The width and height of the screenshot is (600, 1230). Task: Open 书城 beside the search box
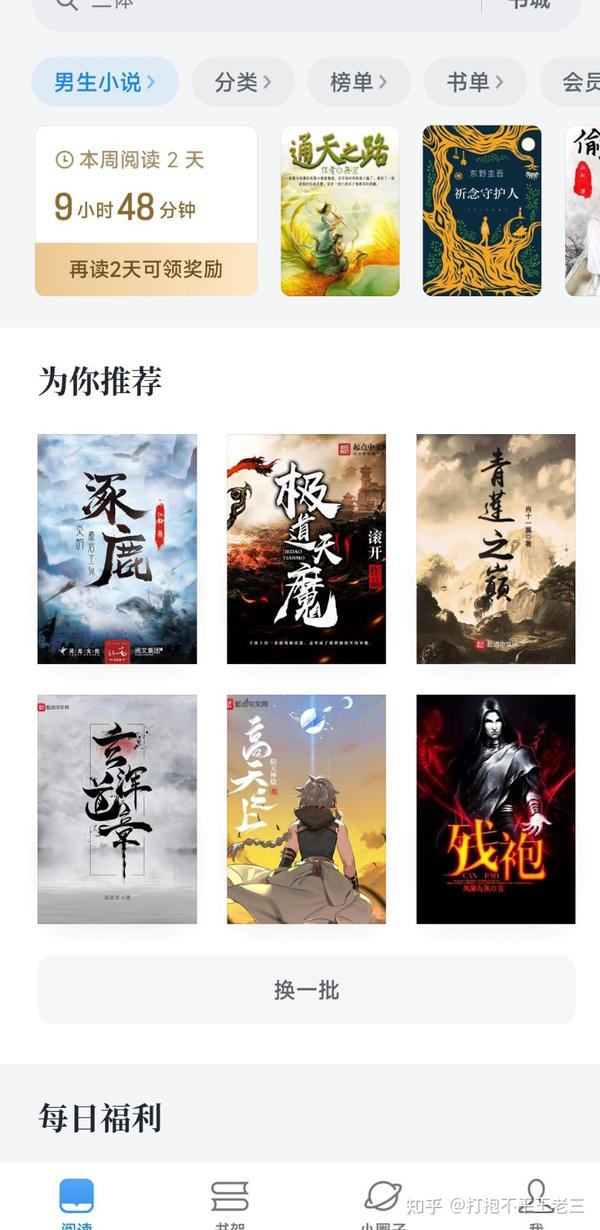pos(531,6)
